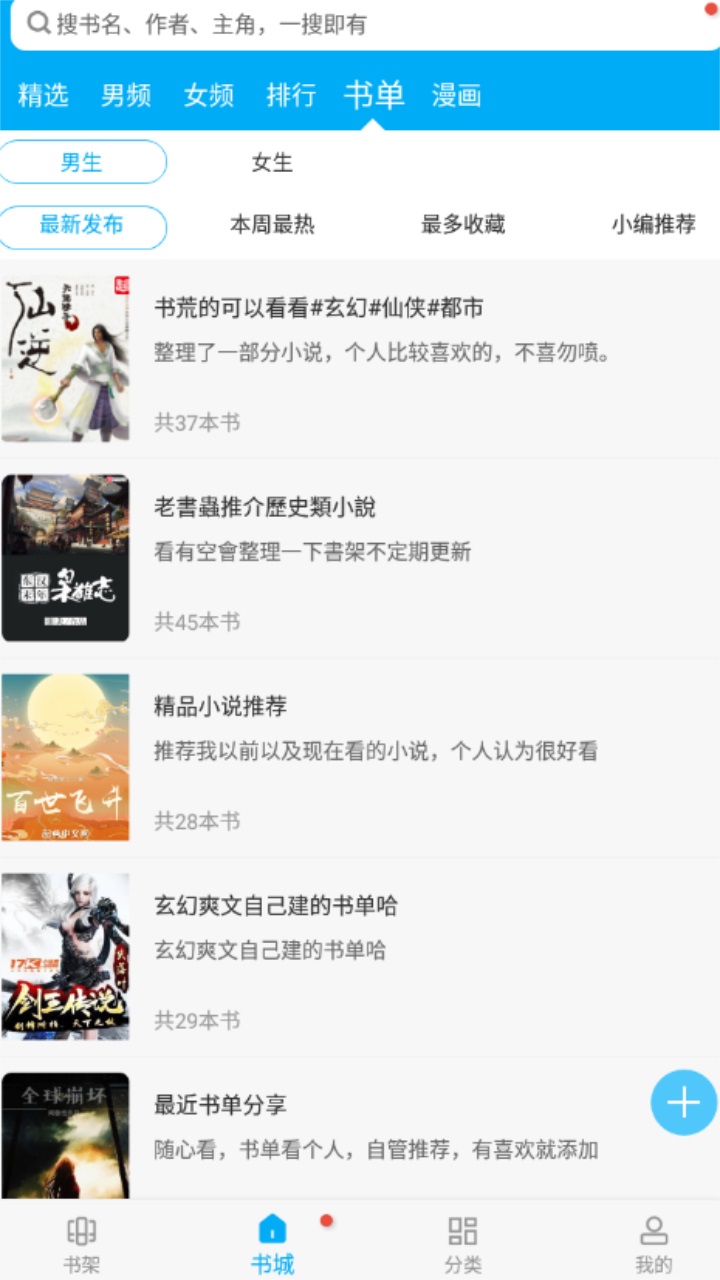Select the 女生 gender option
Viewport: 720px width, 1280px height.
[273, 162]
